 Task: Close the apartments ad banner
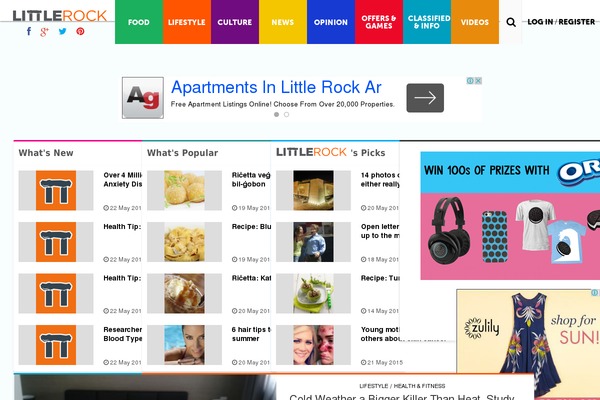479,81
